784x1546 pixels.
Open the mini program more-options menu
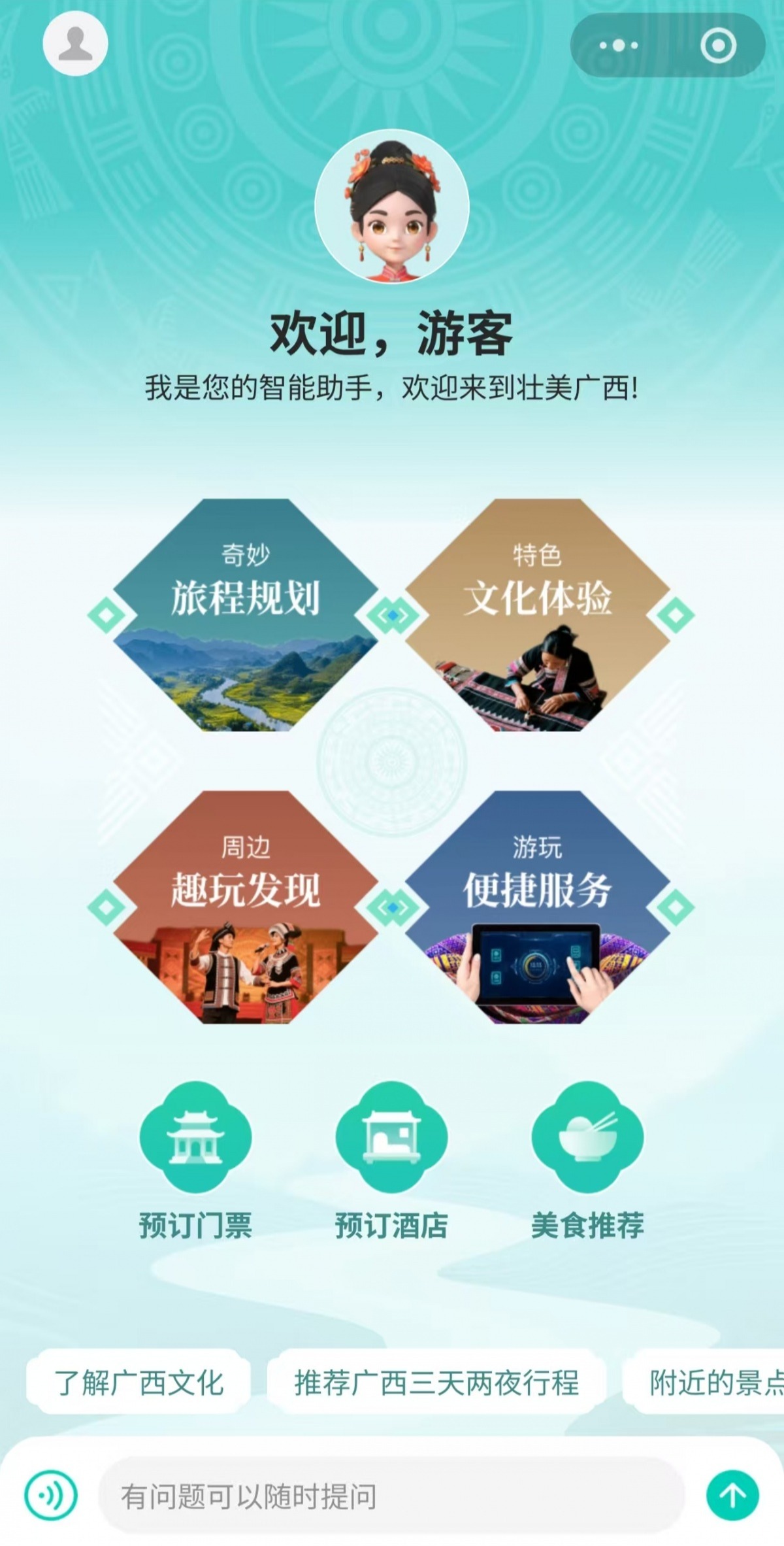point(618,45)
